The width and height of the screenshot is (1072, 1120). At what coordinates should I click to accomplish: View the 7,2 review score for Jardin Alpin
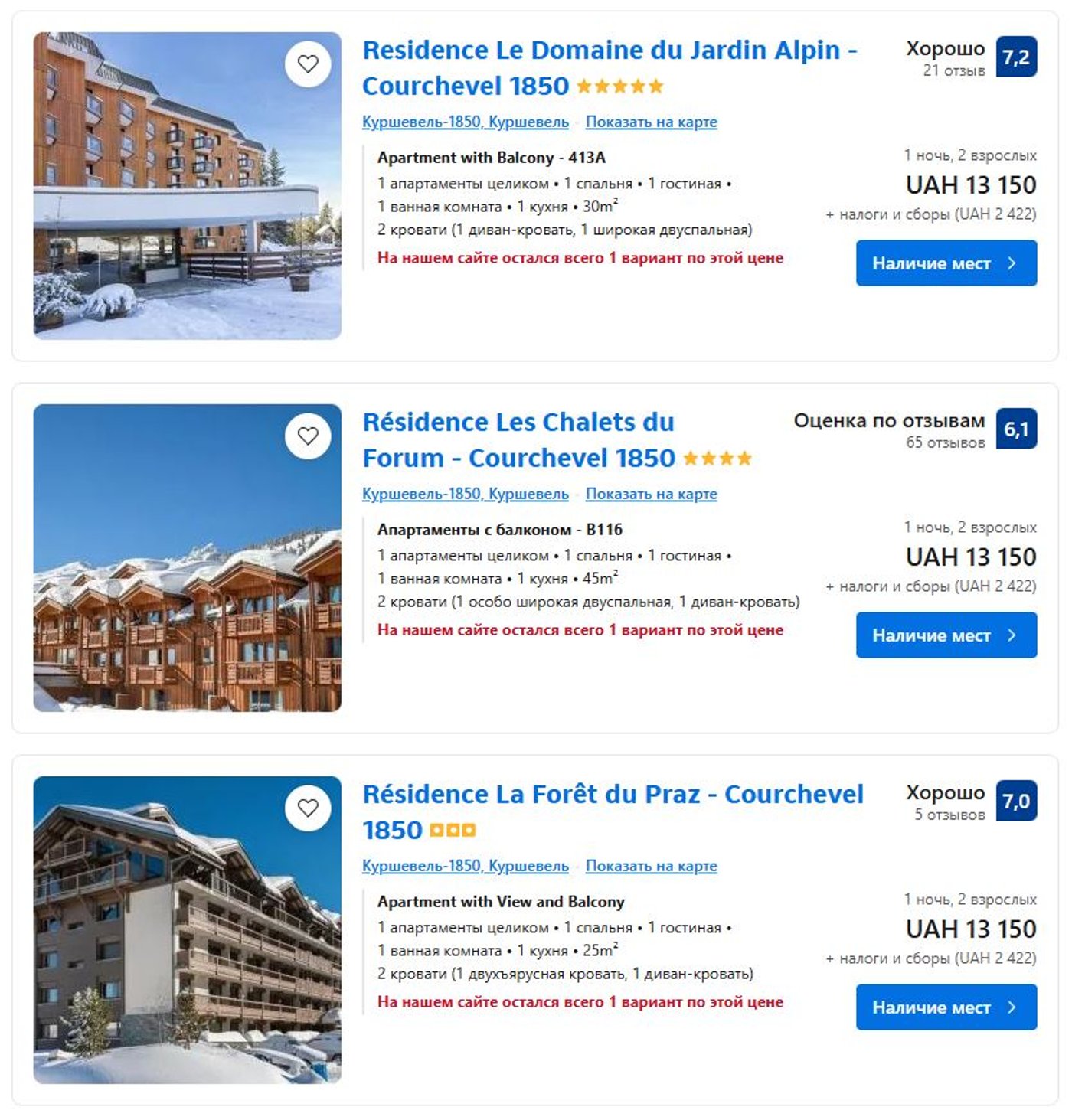pyautogui.click(x=1015, y=57)
